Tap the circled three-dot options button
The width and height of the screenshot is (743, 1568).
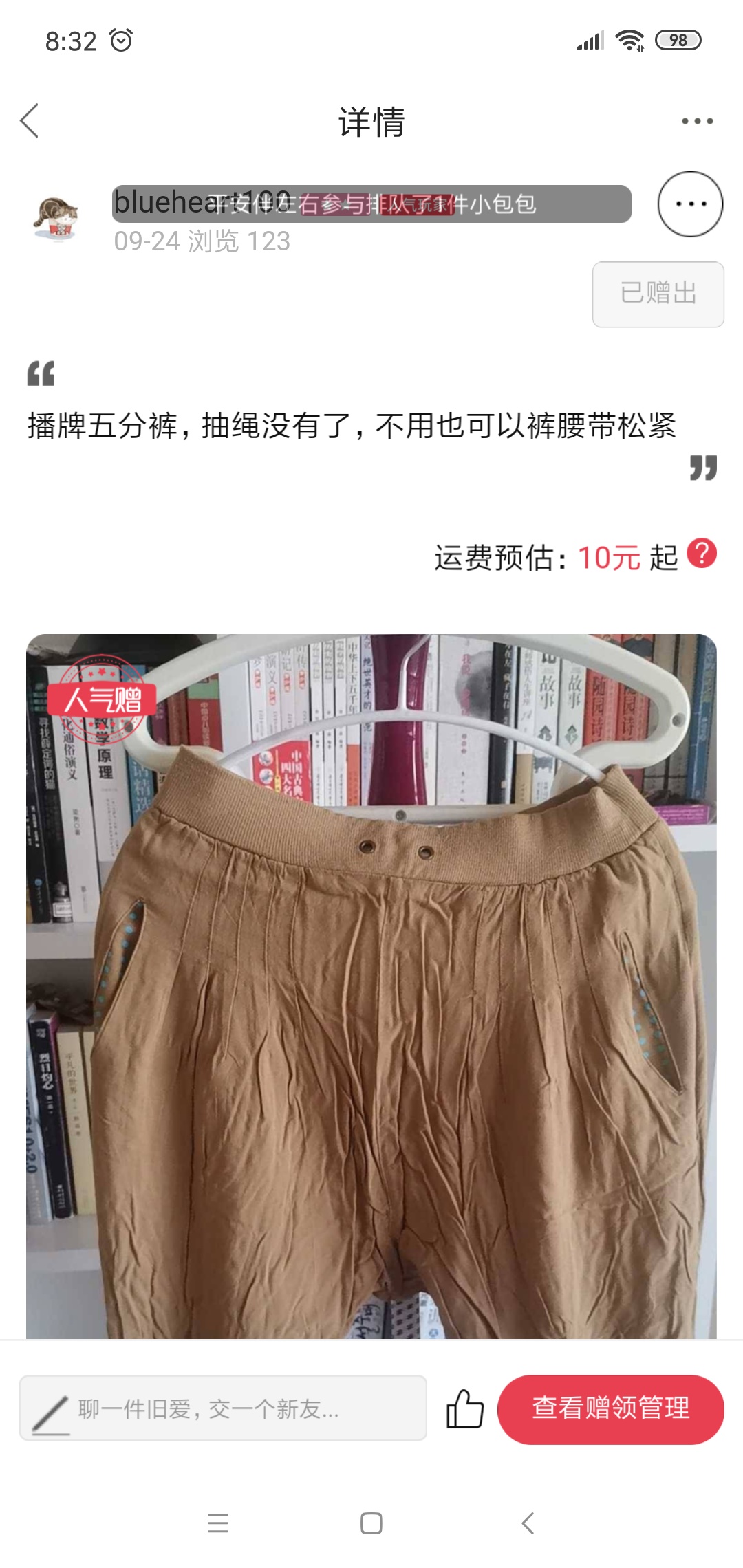[x=690, y=204]
